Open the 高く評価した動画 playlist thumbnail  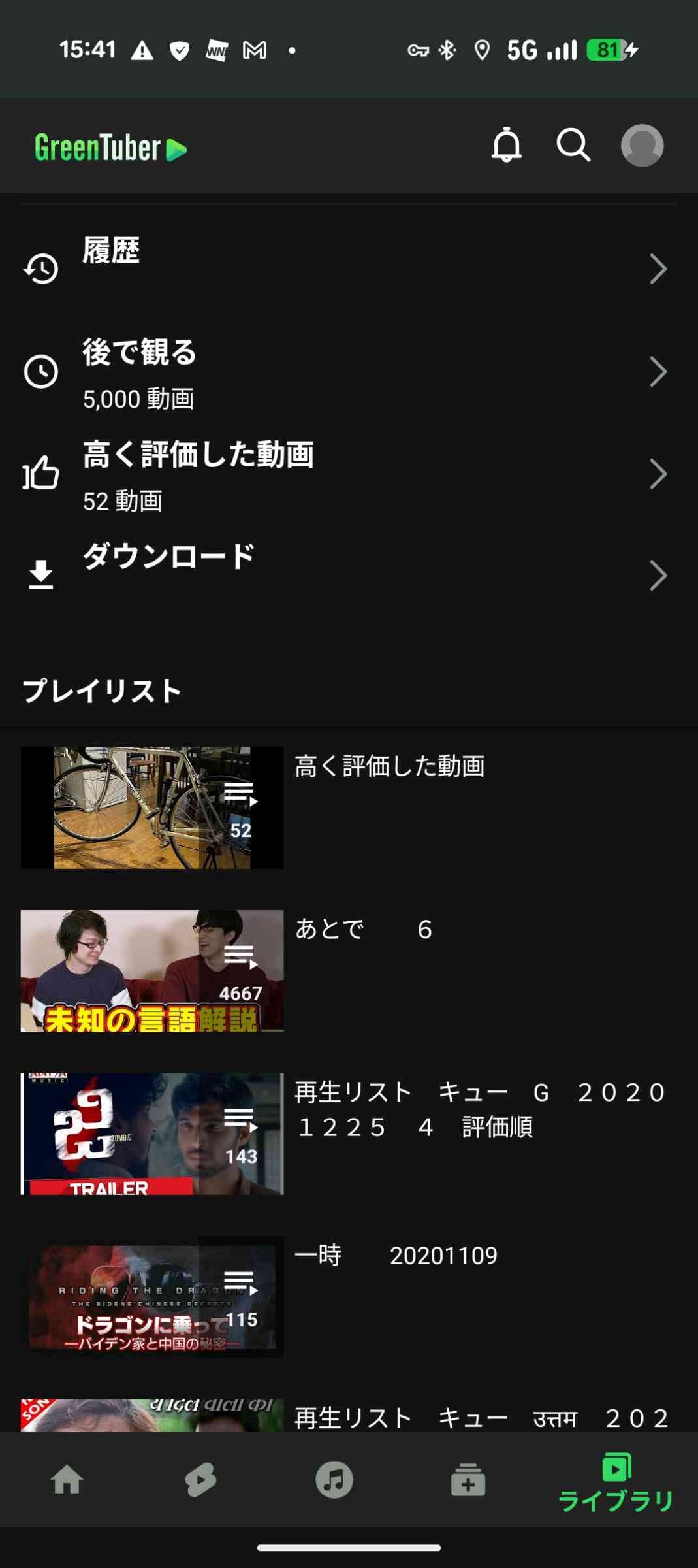pyautogui.click(x=151, y=808)
